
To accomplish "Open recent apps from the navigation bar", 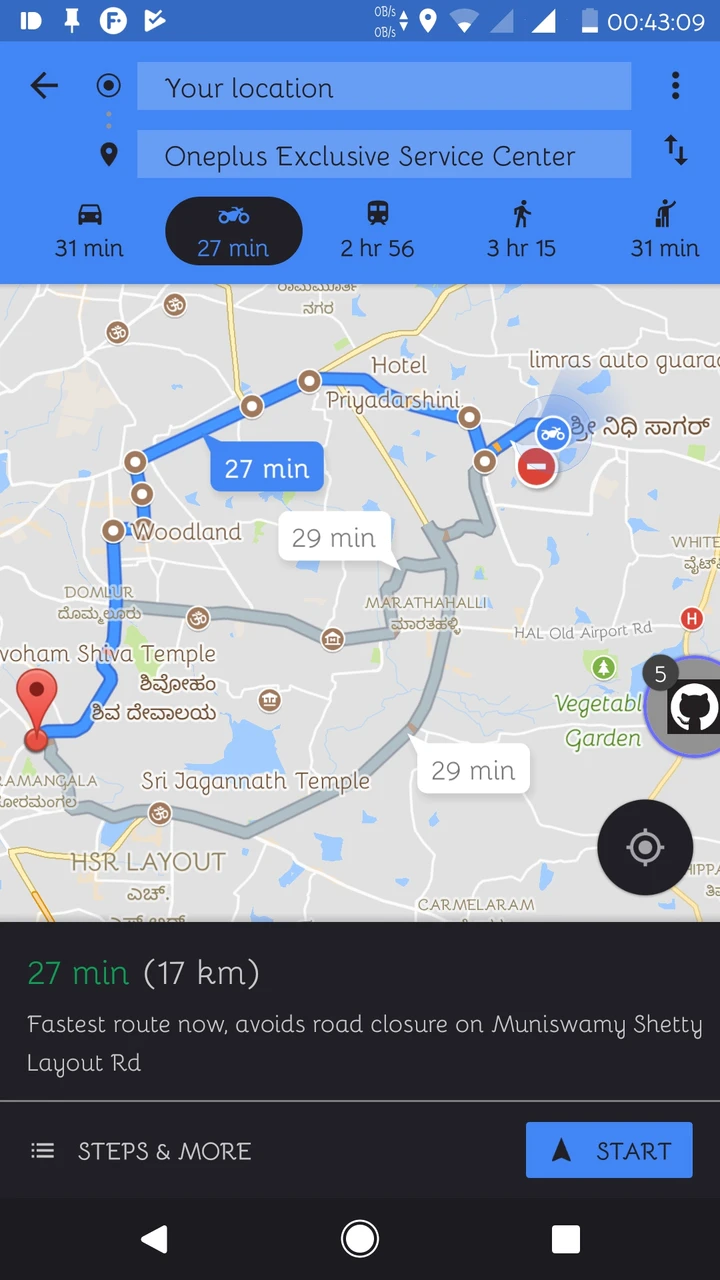I will [x=566, y=1239].
